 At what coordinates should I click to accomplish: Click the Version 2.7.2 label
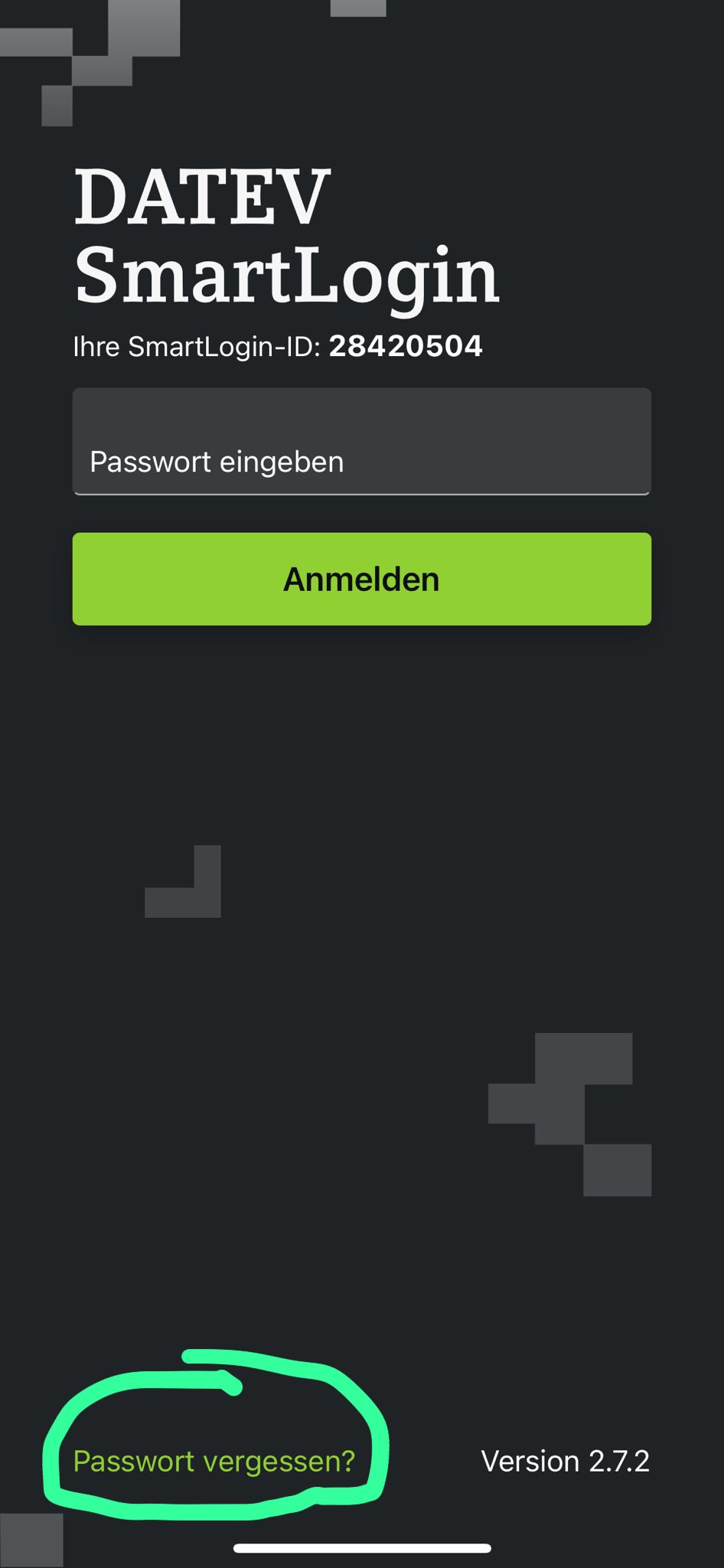tap(566, 1461)
